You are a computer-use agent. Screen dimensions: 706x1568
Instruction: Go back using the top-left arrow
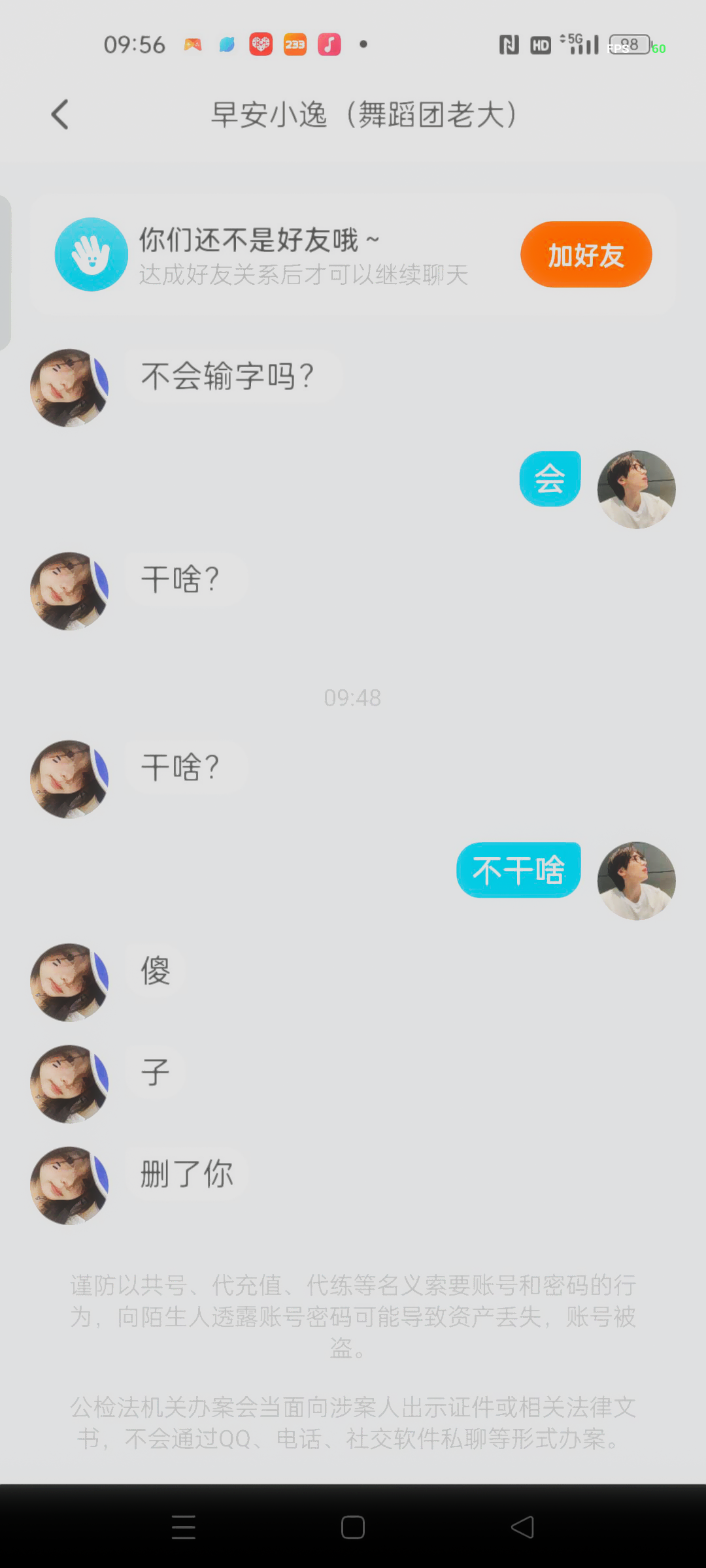tap(60, 115)
